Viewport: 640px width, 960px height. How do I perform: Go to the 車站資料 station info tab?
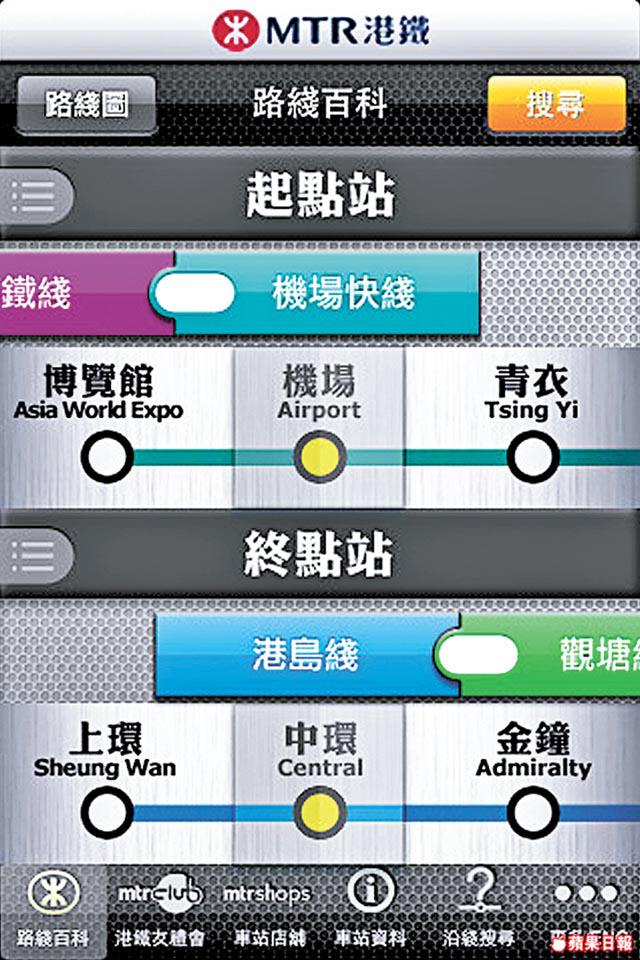[371, 910]
